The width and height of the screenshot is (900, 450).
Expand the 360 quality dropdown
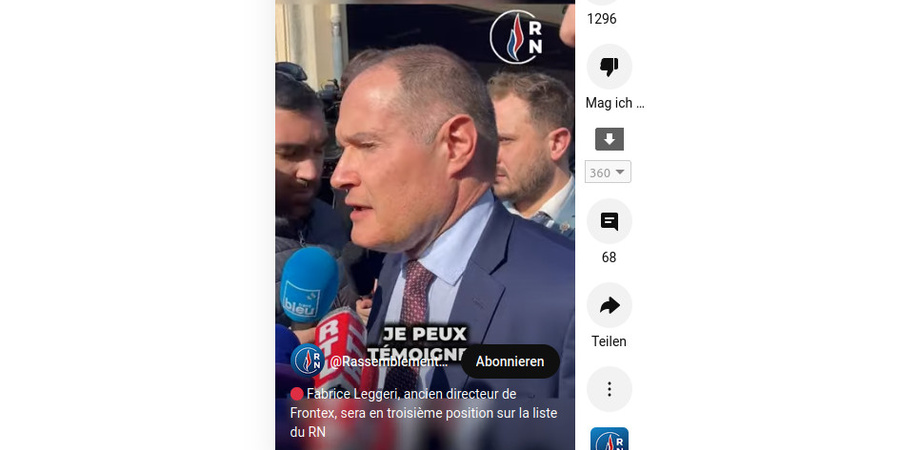[x=608, y=172]
